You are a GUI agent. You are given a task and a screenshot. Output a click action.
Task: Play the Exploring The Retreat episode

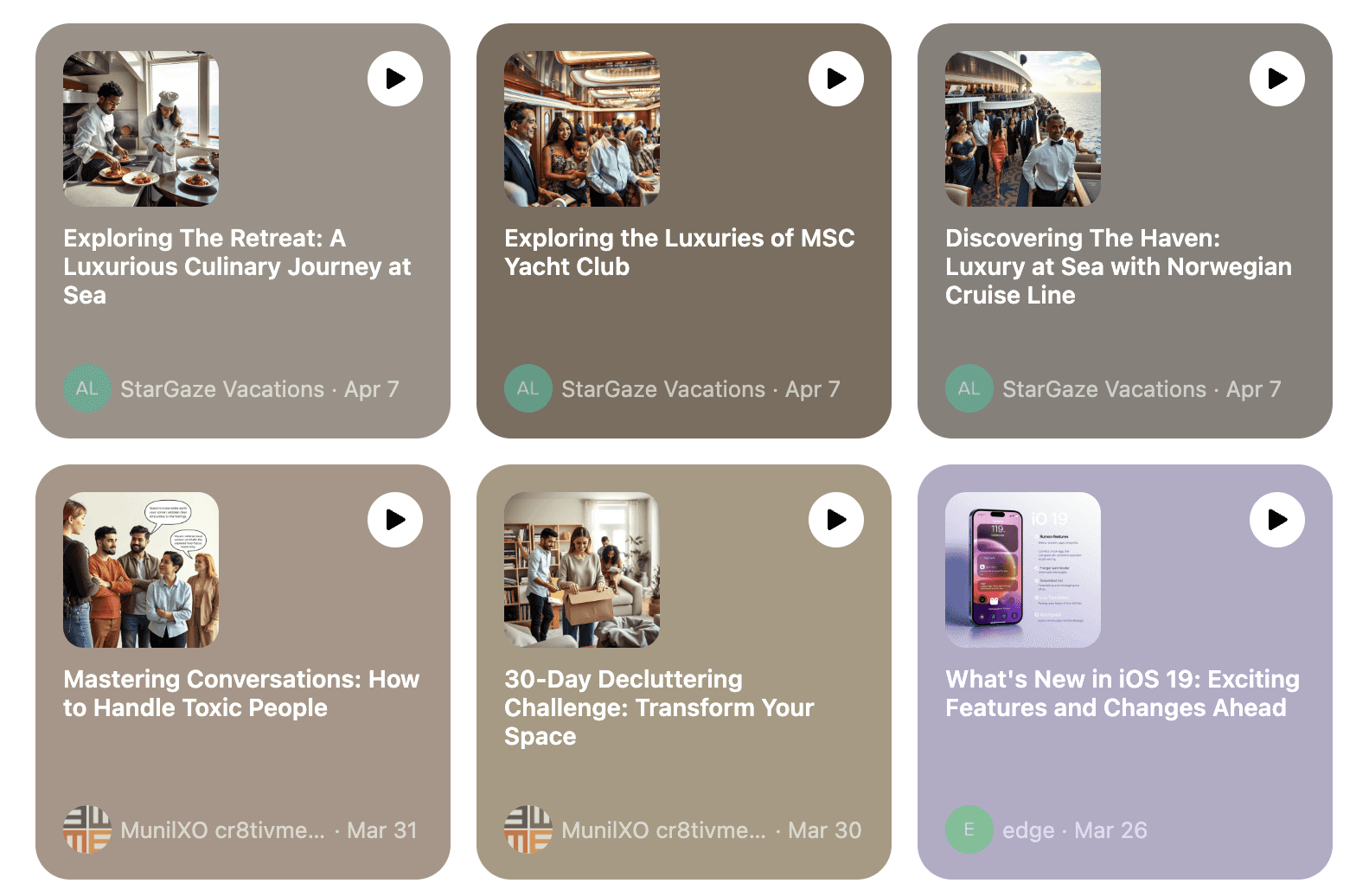(x=395, y=79)
